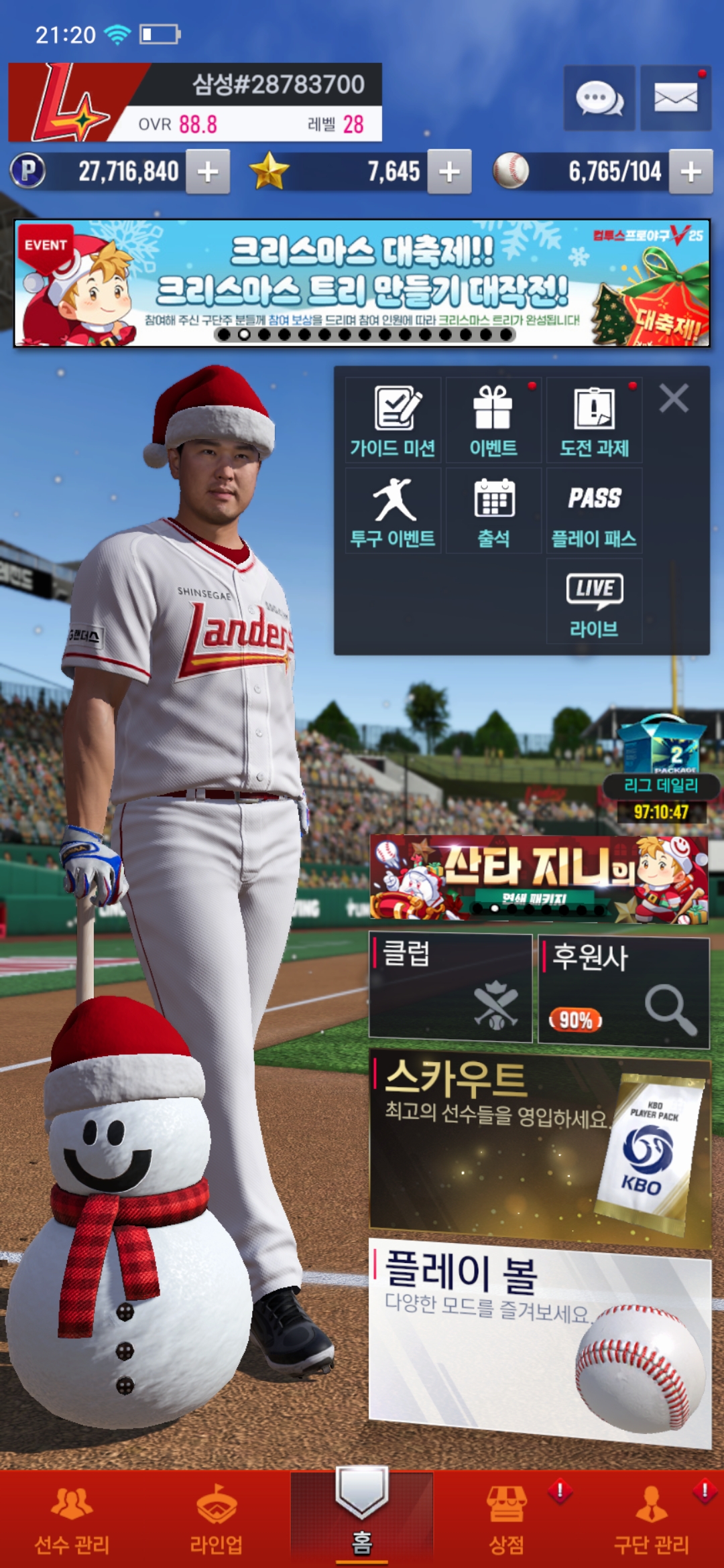The height and width of the screenshot is (1568, 724).
Task: Open the 리그 데일리 package
Action: coord(661,764)
